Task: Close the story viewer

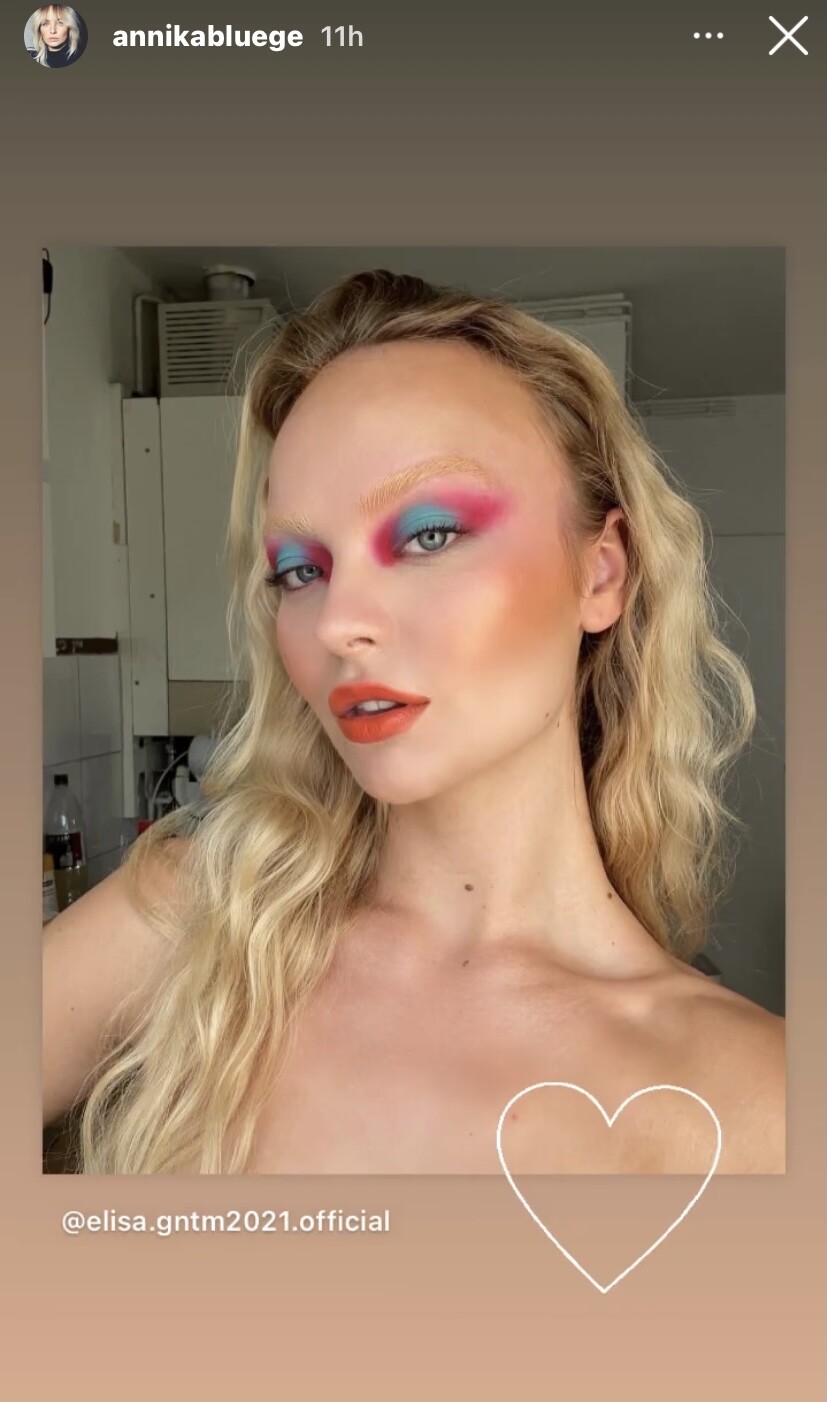Action: click(787, 36)
